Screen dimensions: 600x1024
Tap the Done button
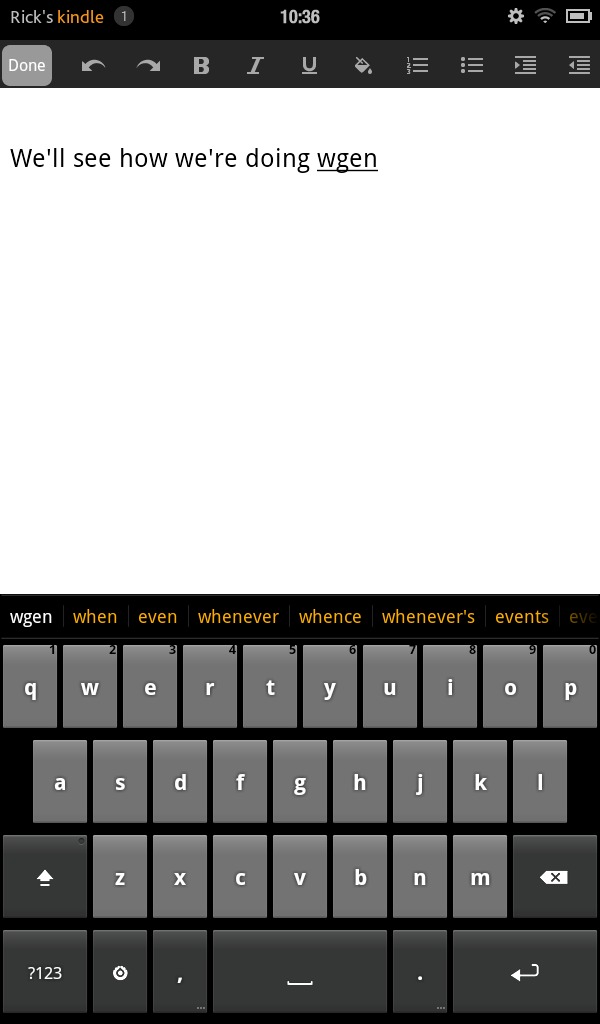tap(27, 65)
